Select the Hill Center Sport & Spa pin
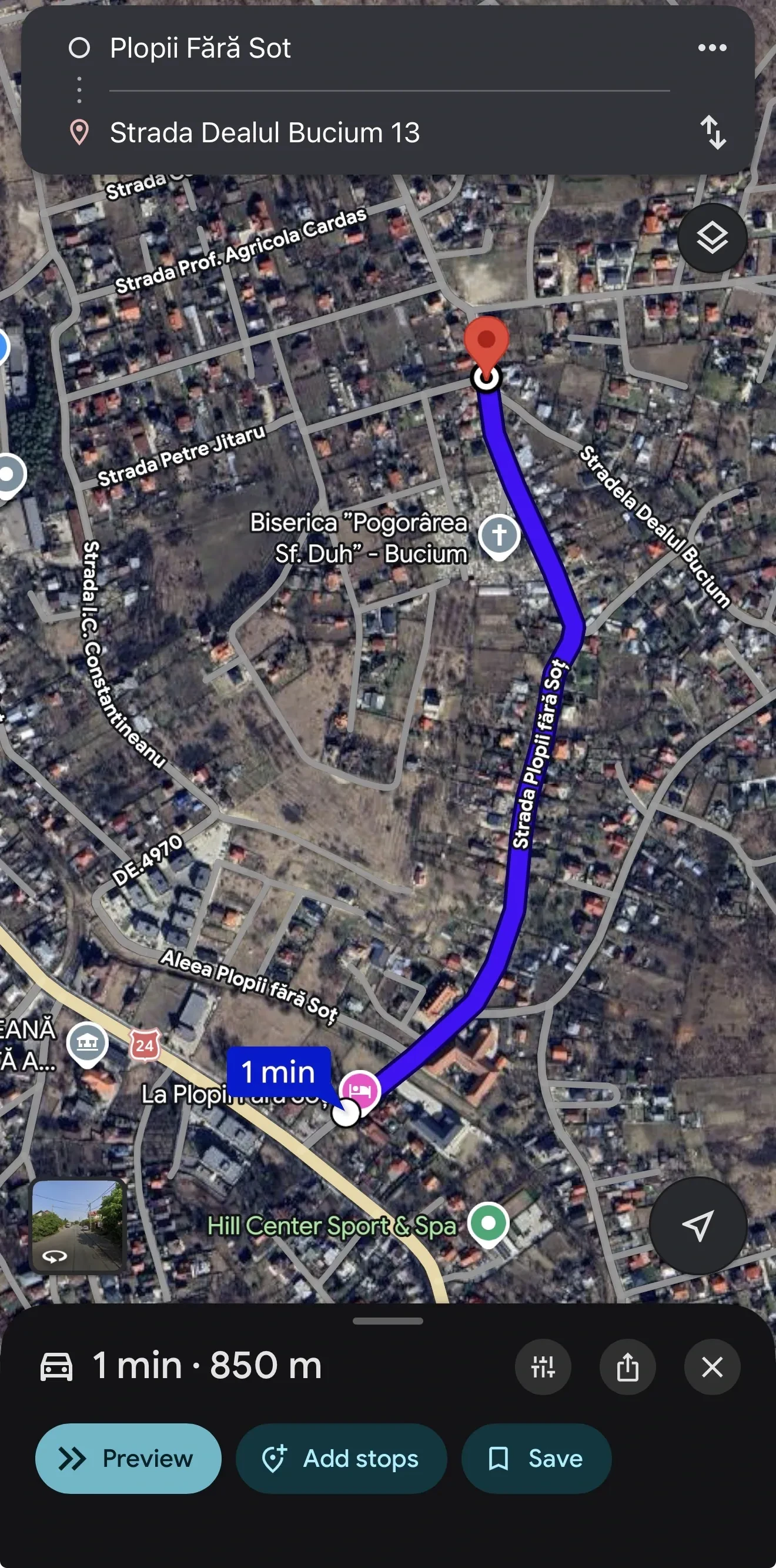Image resolution: width=776 pixels, height=1568 pixels. pyautogui.click(x=489, y=1223)
